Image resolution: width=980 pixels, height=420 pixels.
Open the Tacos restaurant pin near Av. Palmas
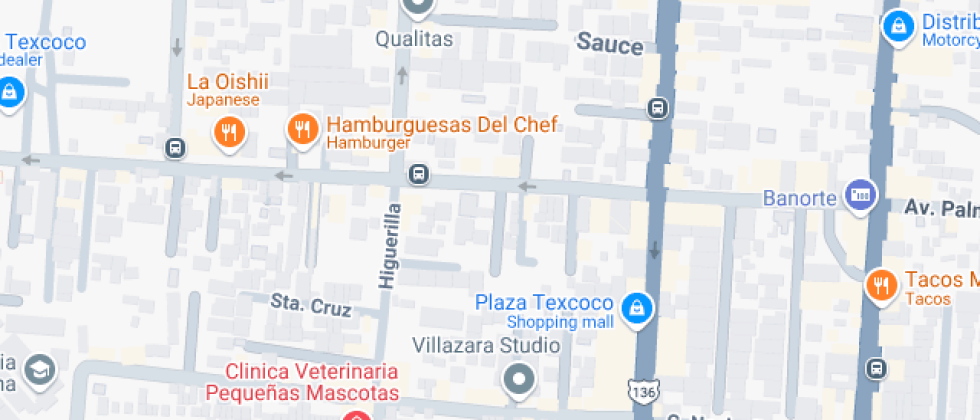(880, 284)
